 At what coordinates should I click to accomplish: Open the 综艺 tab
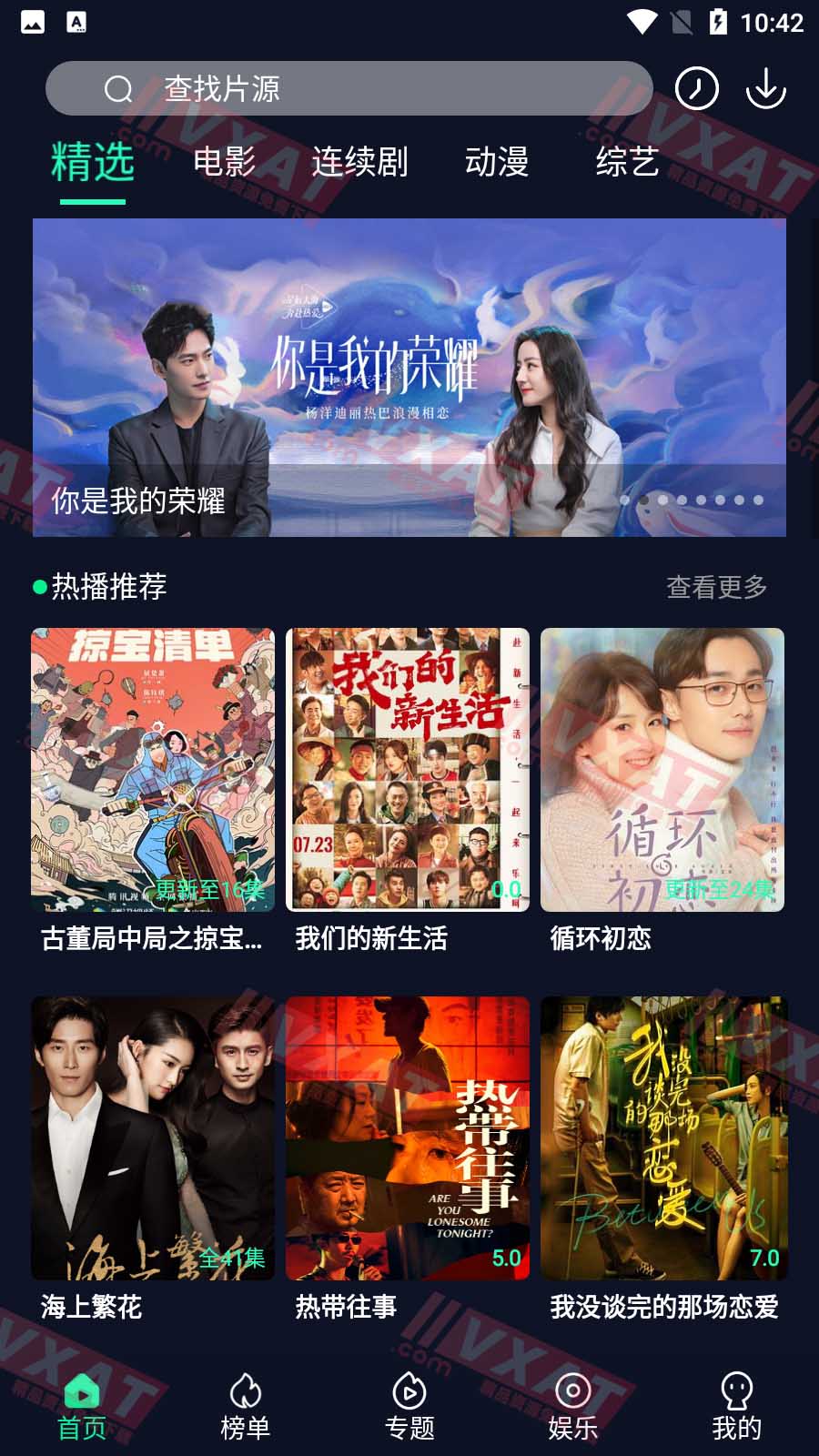629,165
